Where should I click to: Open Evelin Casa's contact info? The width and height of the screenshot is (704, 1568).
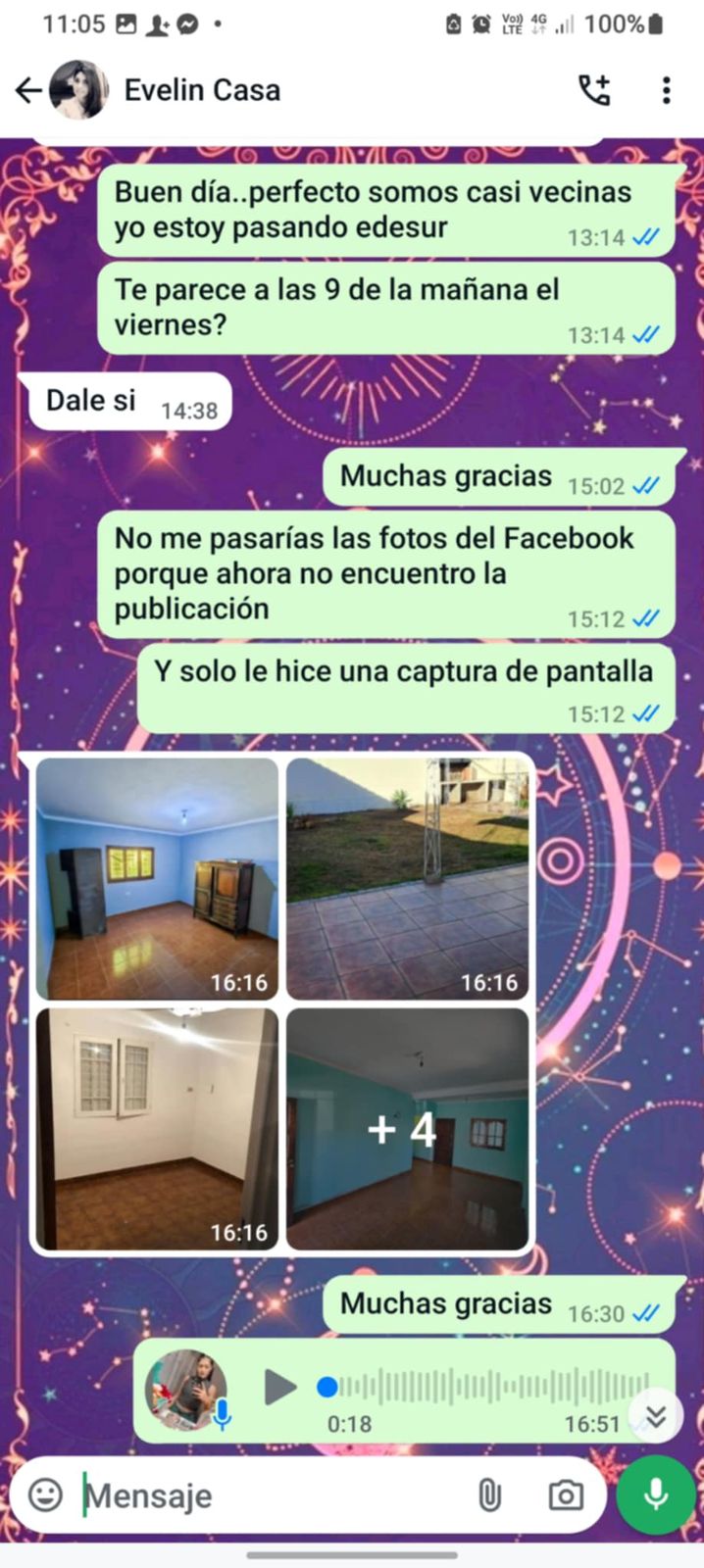[202, 90]
